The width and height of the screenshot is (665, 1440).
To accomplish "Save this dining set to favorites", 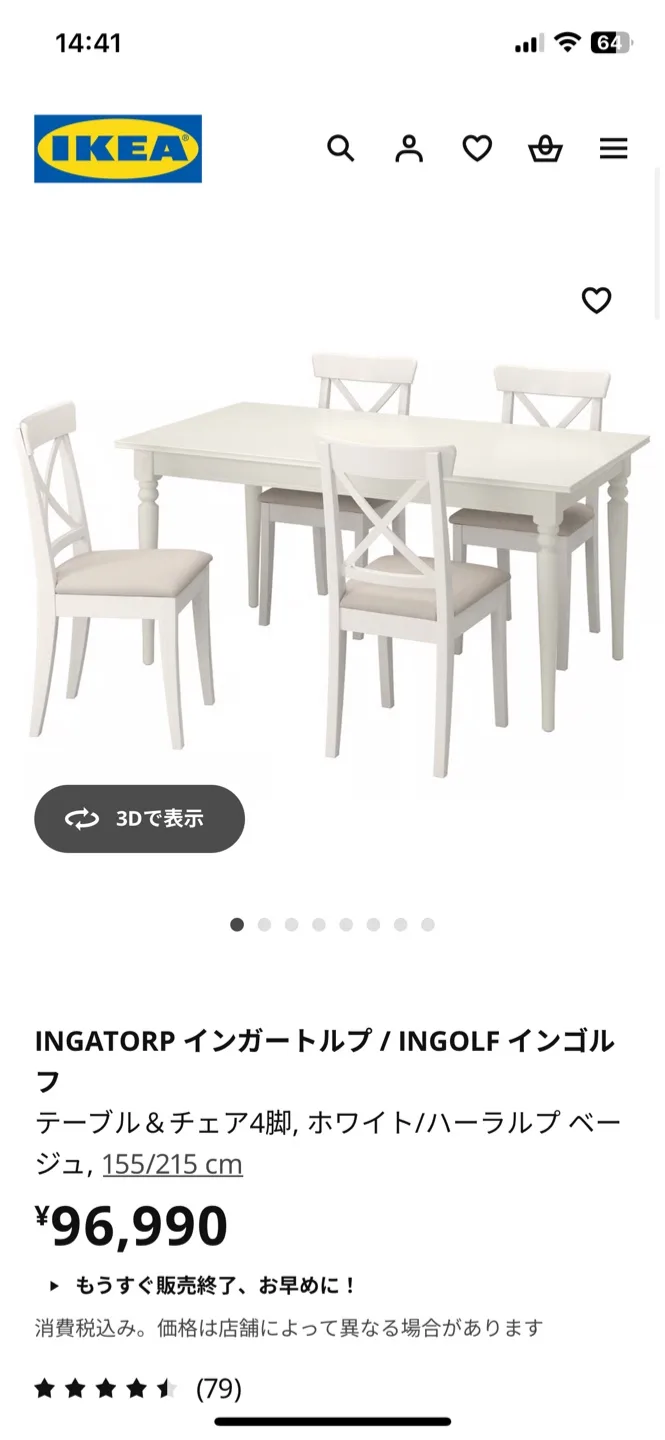I will pyautogui.click(x=596, y=300).
